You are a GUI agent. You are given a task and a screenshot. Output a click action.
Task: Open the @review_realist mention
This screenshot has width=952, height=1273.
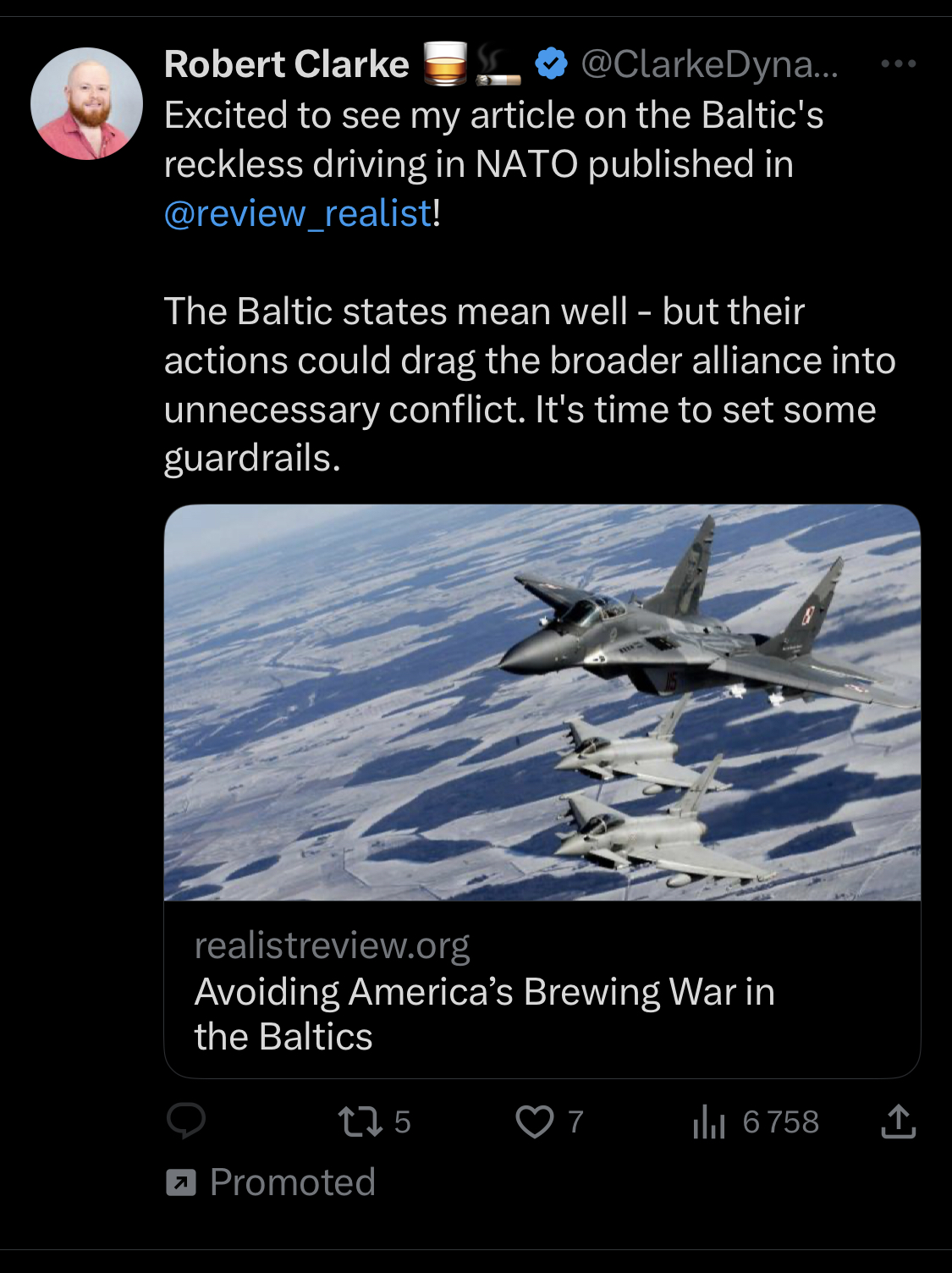[x=298, y=213]
